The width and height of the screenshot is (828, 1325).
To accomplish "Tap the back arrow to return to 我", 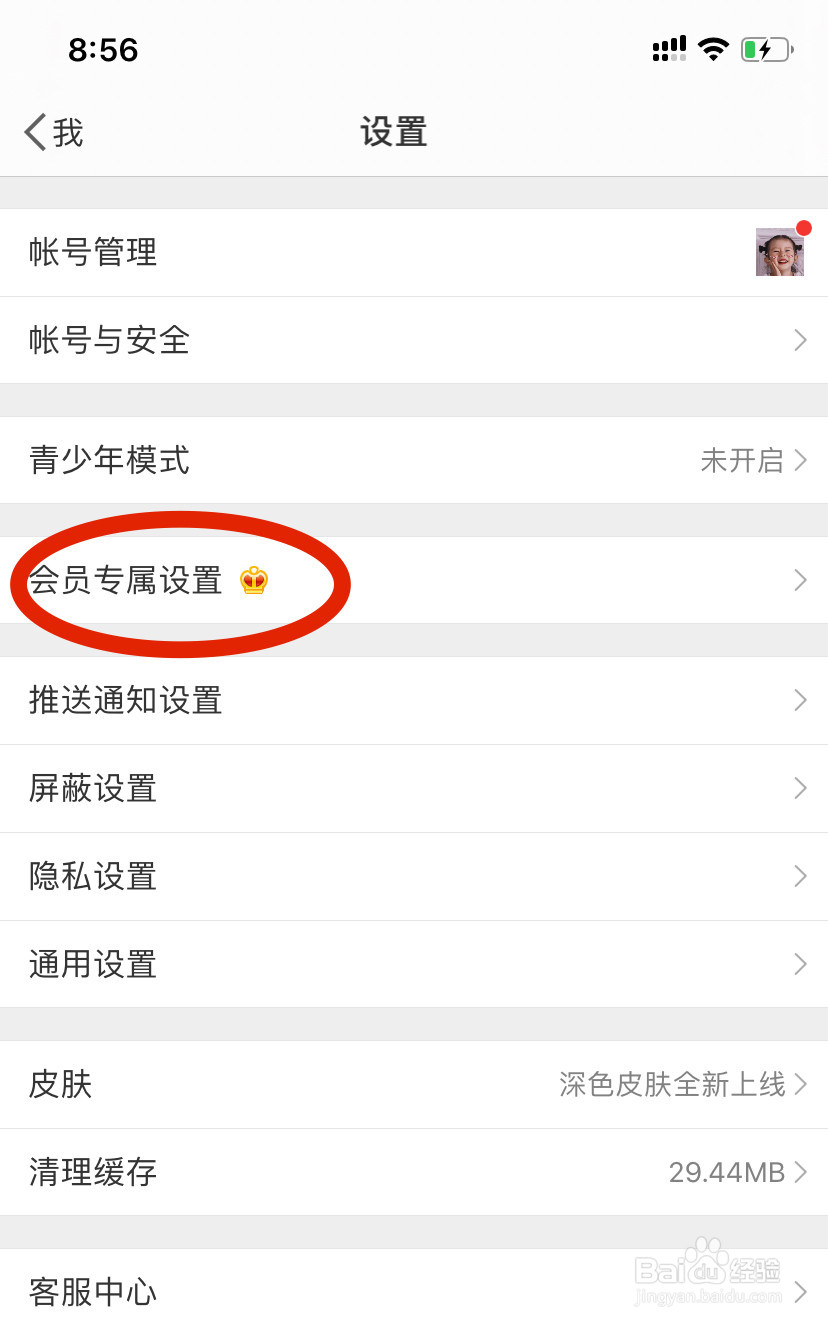I will point(33,131).
